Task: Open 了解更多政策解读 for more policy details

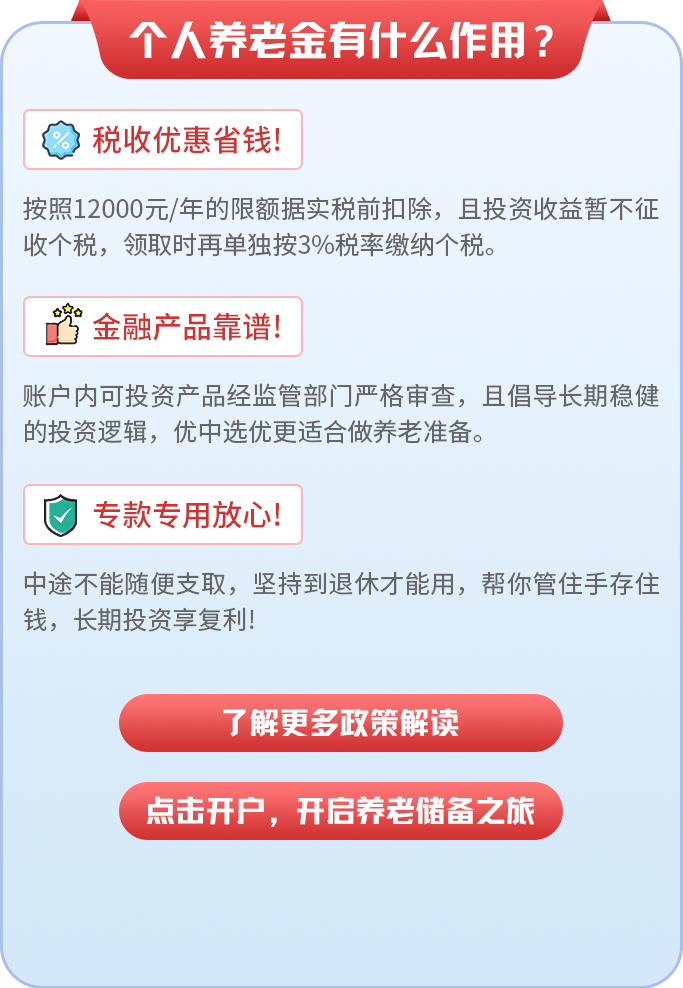Action: 340,723
